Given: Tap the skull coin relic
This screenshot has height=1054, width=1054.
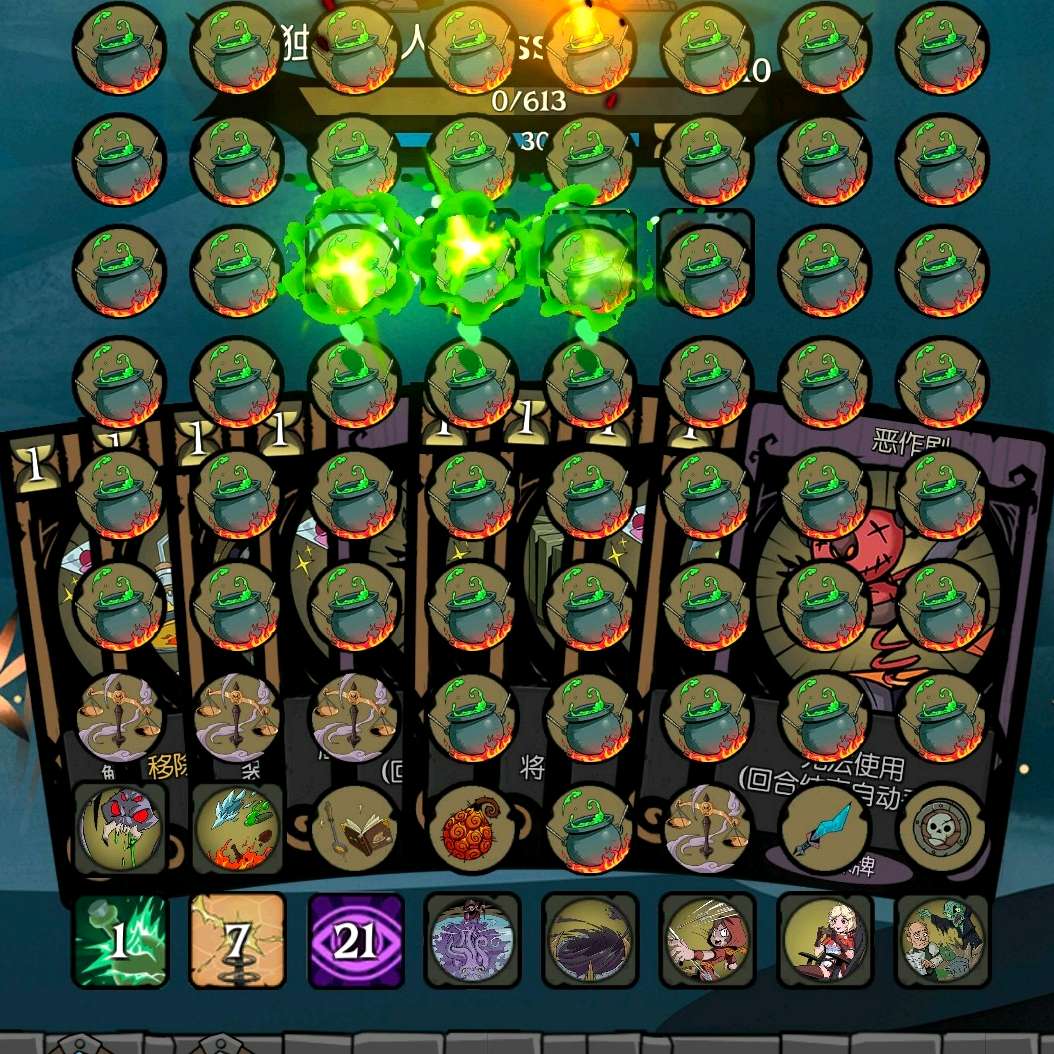Looking at the screenshot, I should point(941,829).
